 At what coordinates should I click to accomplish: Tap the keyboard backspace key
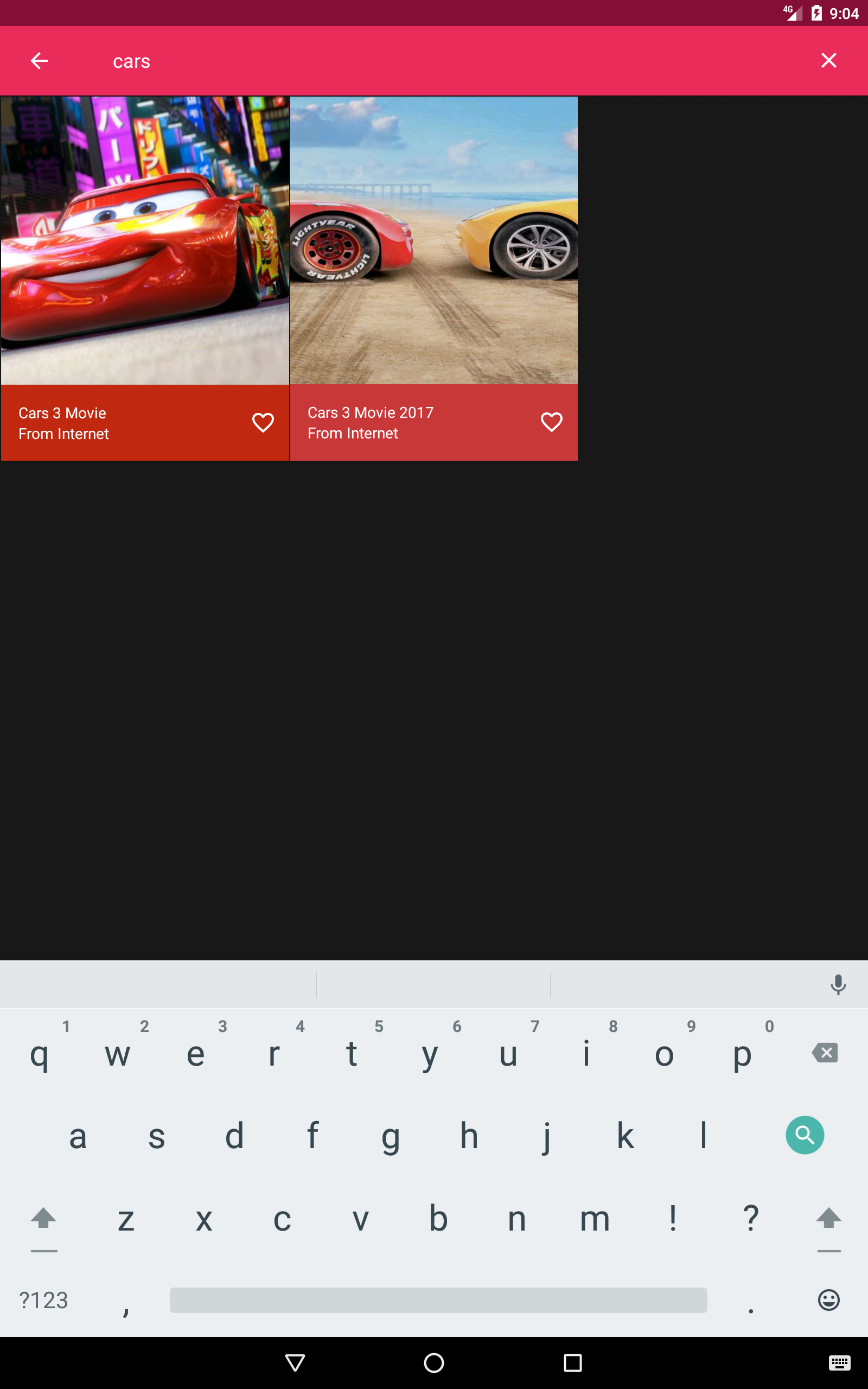(x=825, y=1053)
